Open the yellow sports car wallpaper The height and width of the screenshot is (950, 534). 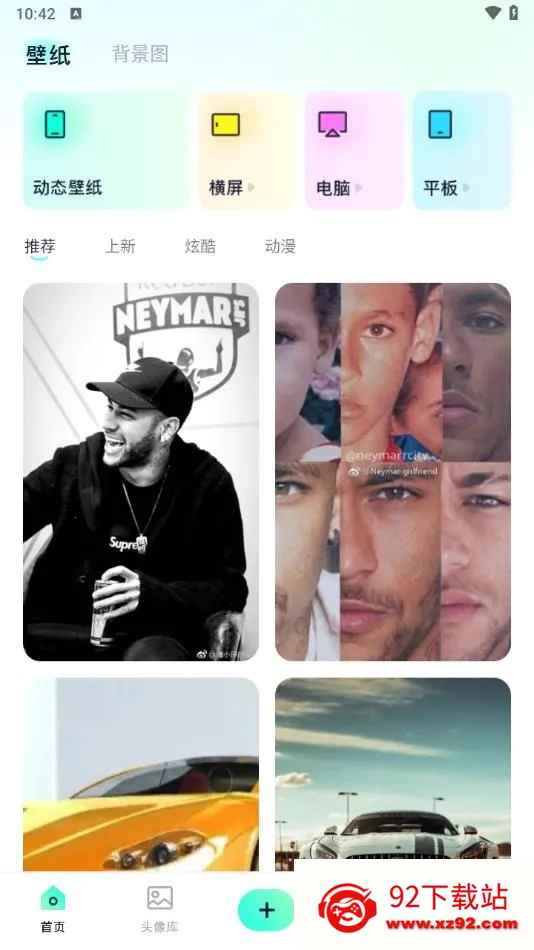point(141,774)
